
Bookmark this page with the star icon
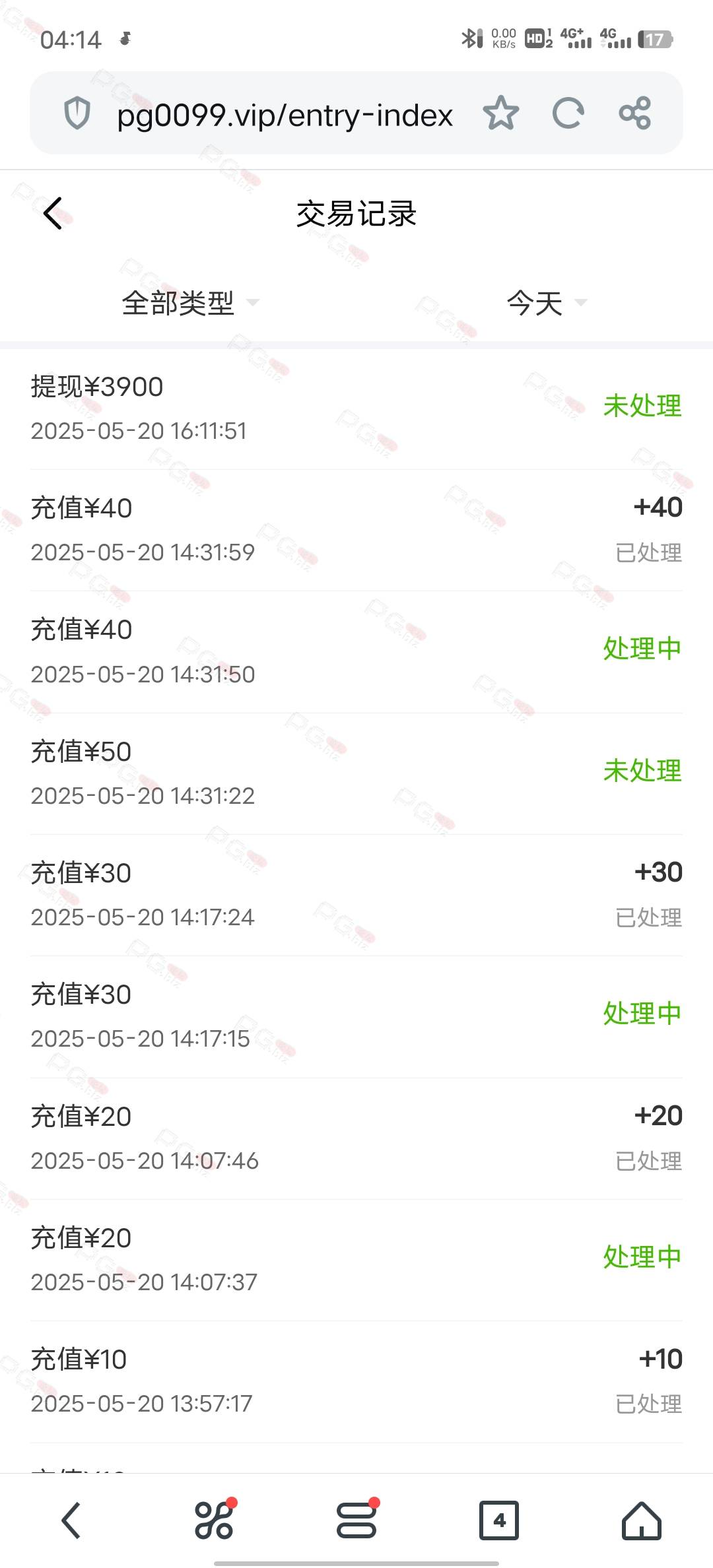[x=500, y=113]
